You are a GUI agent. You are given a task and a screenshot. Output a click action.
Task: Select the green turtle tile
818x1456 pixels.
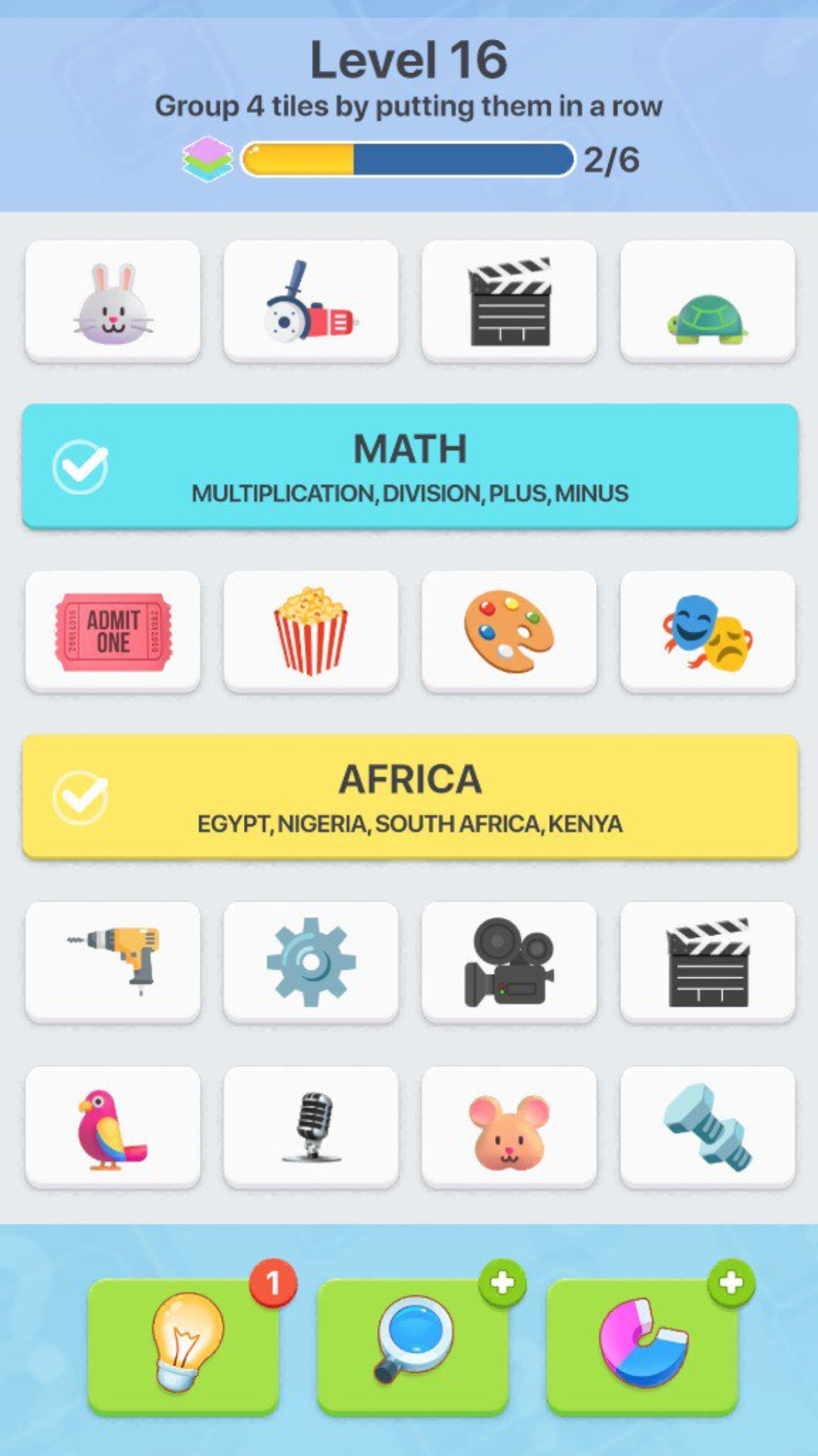coord(707,301)
